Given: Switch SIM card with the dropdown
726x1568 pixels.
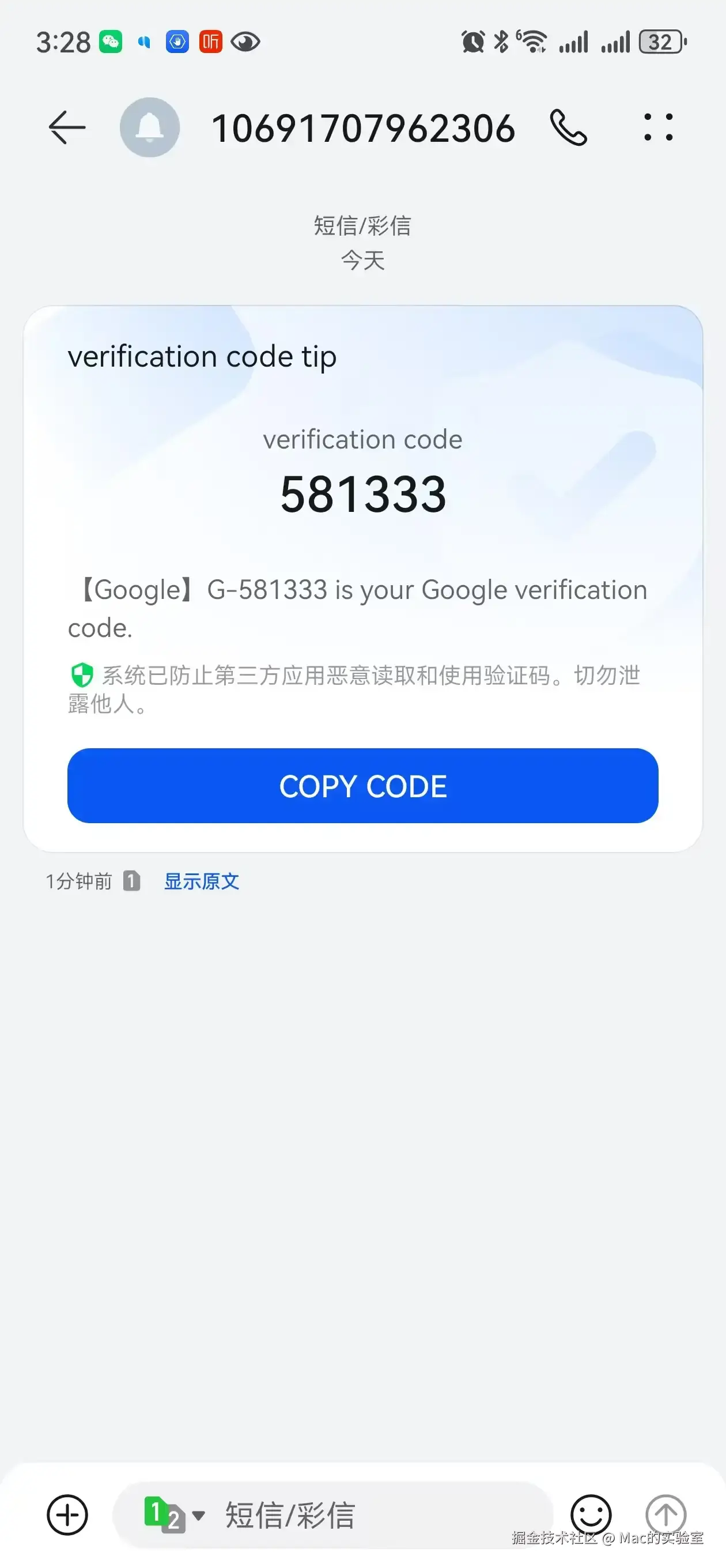Looking at the screenshot, I should coord(174,1515).
